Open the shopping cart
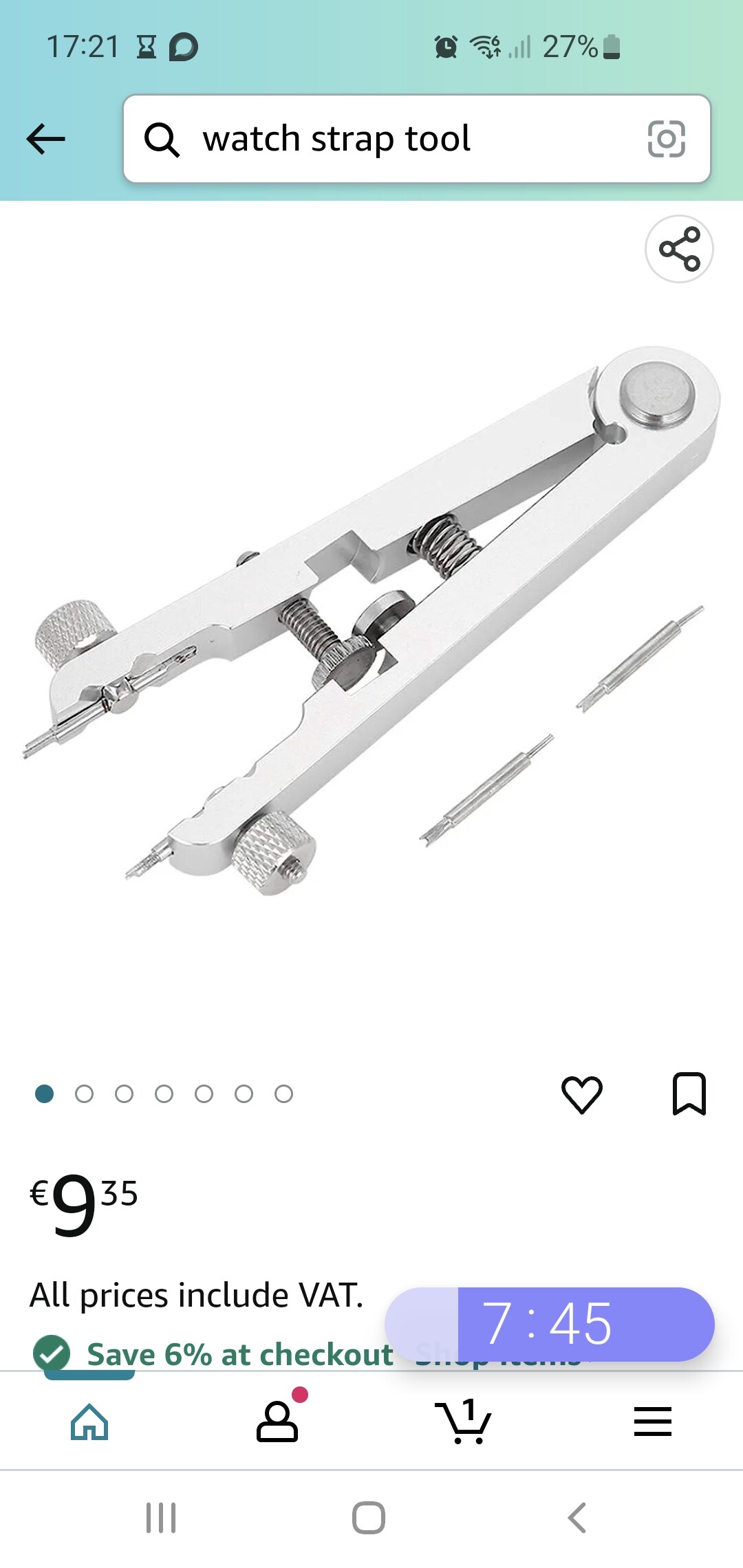Viewport: 743px width, 1568px height. pyautogui.click(x=463, y=1422)
